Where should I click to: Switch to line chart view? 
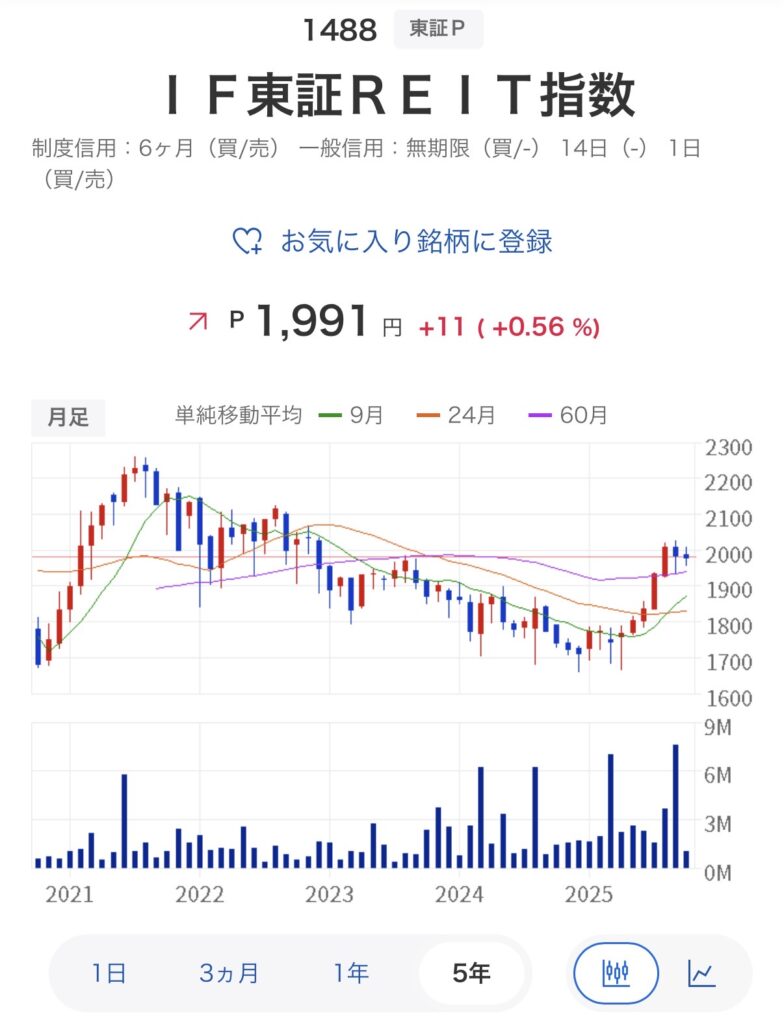[x=702, y=972]
